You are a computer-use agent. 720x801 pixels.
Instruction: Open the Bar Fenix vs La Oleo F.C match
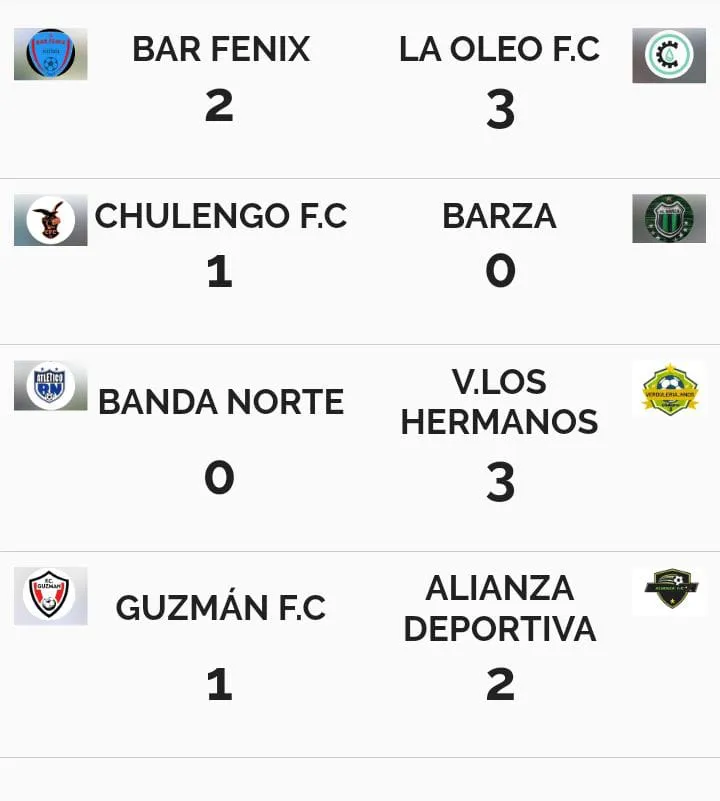[360, 88]
